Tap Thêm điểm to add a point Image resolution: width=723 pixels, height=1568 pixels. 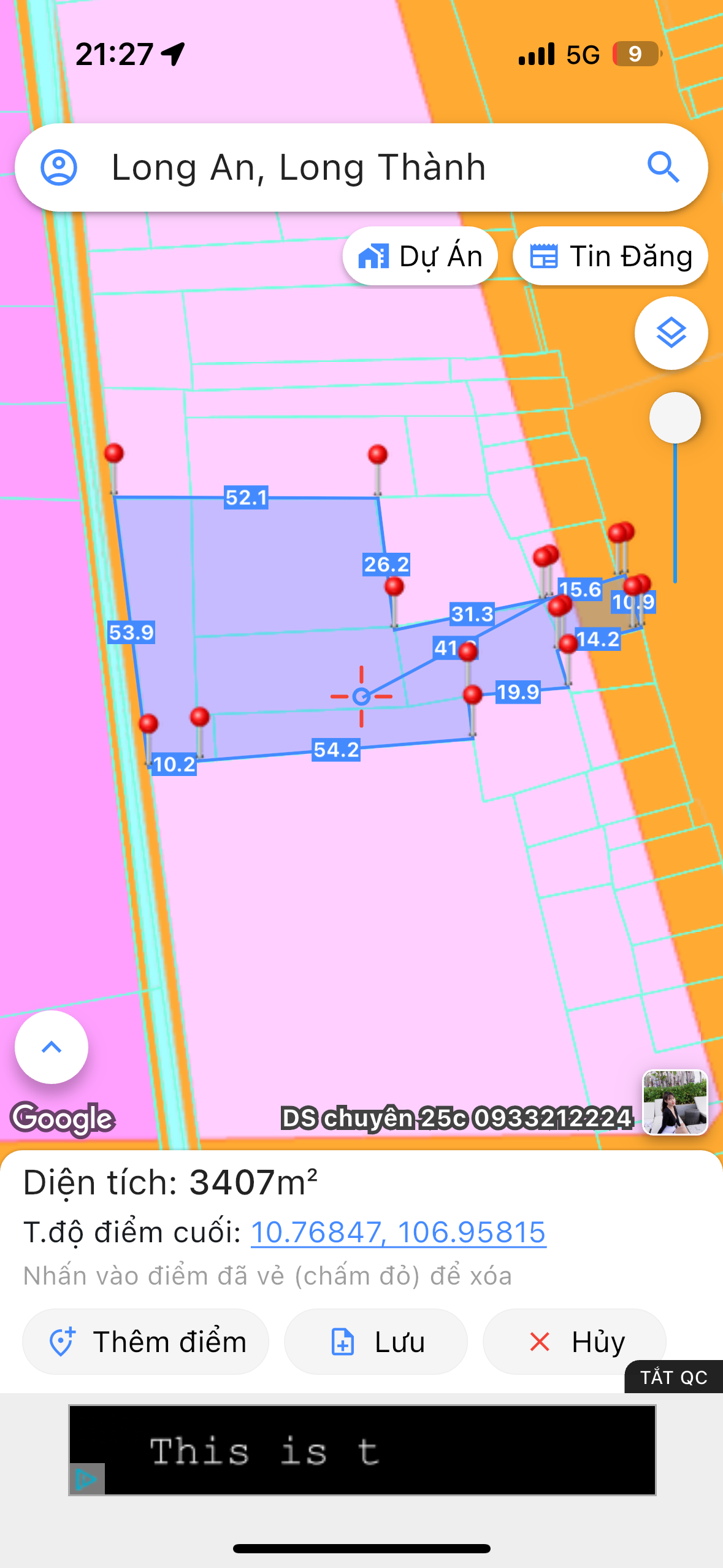(x=146, y=1342)
